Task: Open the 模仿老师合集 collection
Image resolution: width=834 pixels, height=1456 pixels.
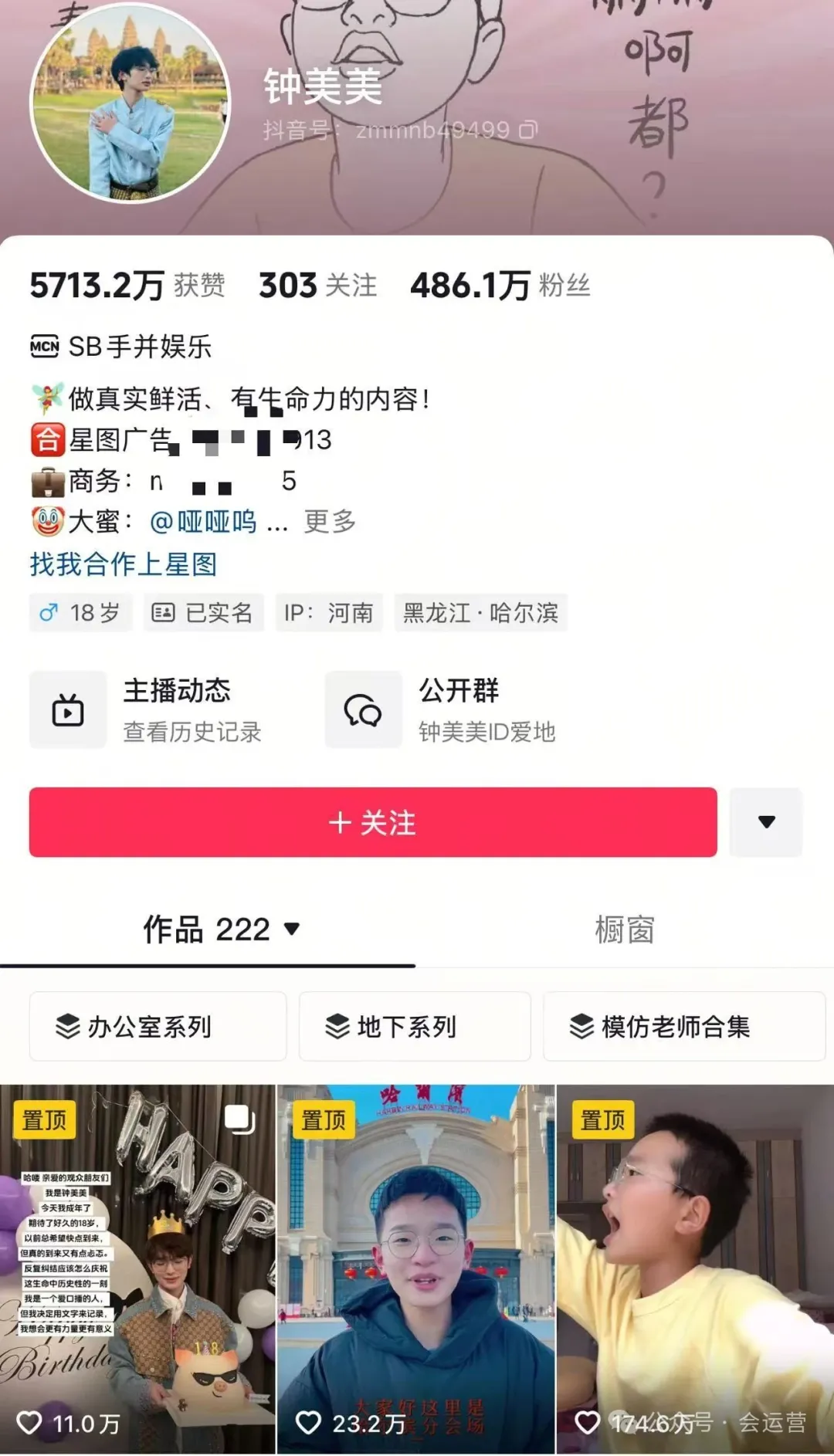Action: 684,1027
